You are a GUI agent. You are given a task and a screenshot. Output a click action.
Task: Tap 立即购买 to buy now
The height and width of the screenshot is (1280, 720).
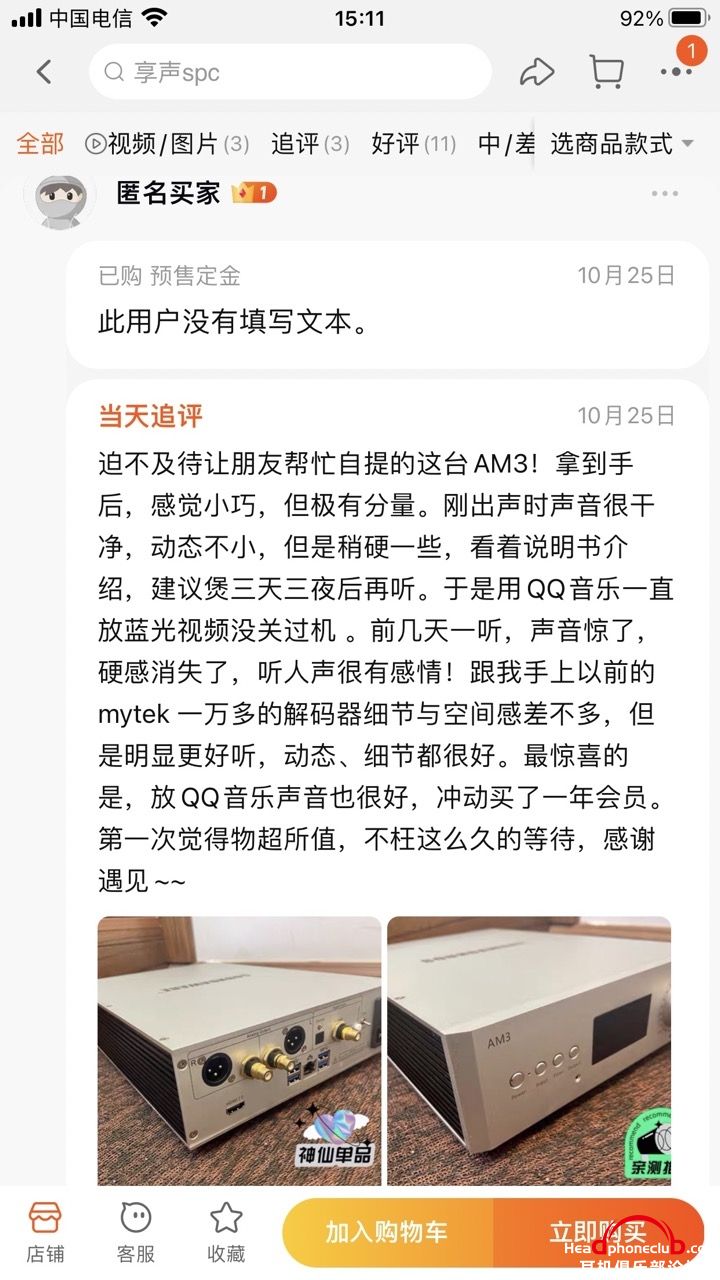tap(598, 1232)
